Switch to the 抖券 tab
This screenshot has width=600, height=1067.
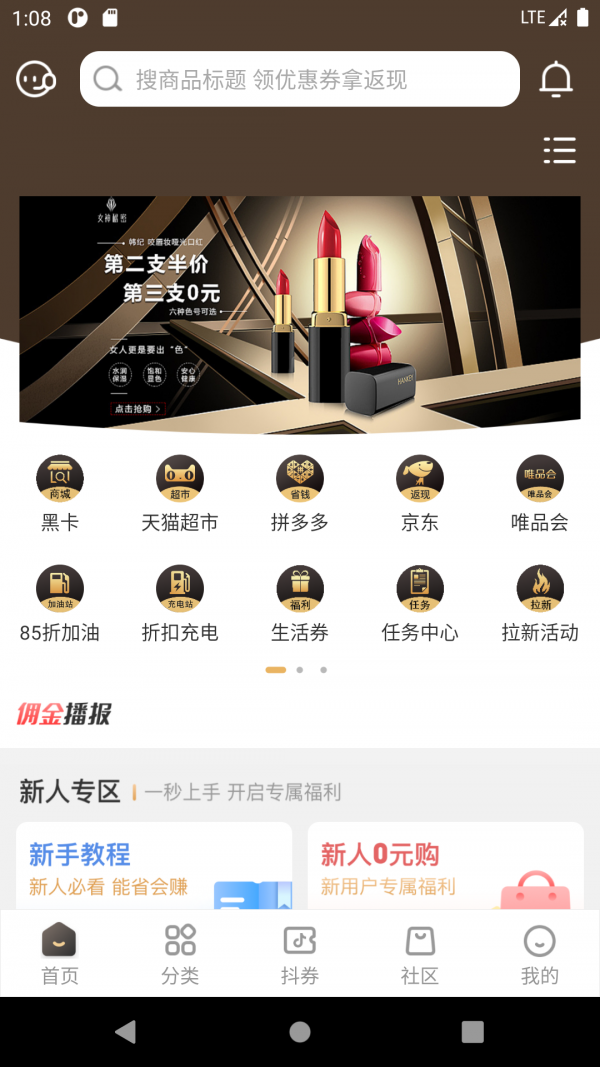coord(300,954)
